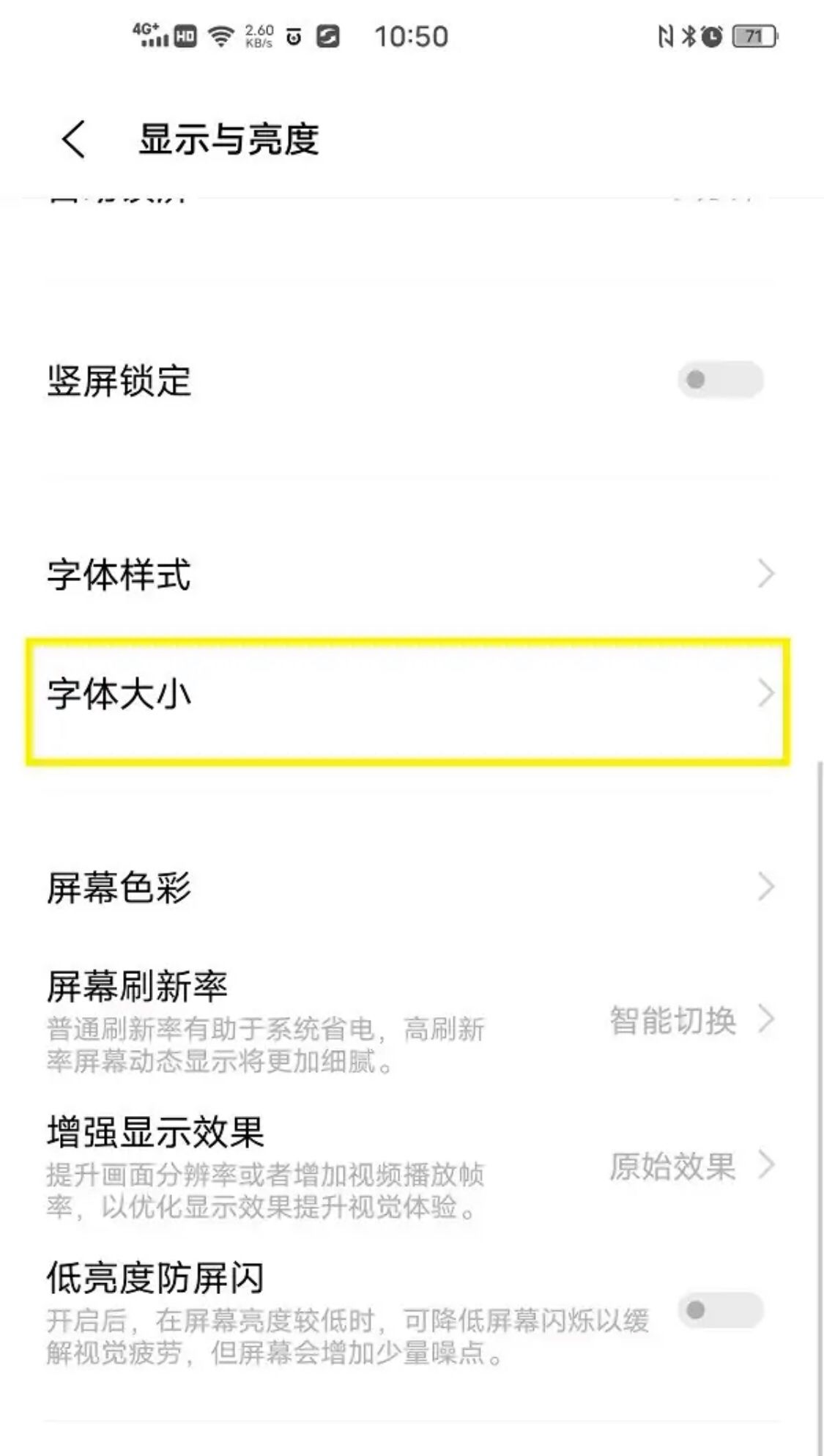This screenshot has width=824, height=1456.
Task: Open 字体样式 settings
Action: [x=410, y=574]
